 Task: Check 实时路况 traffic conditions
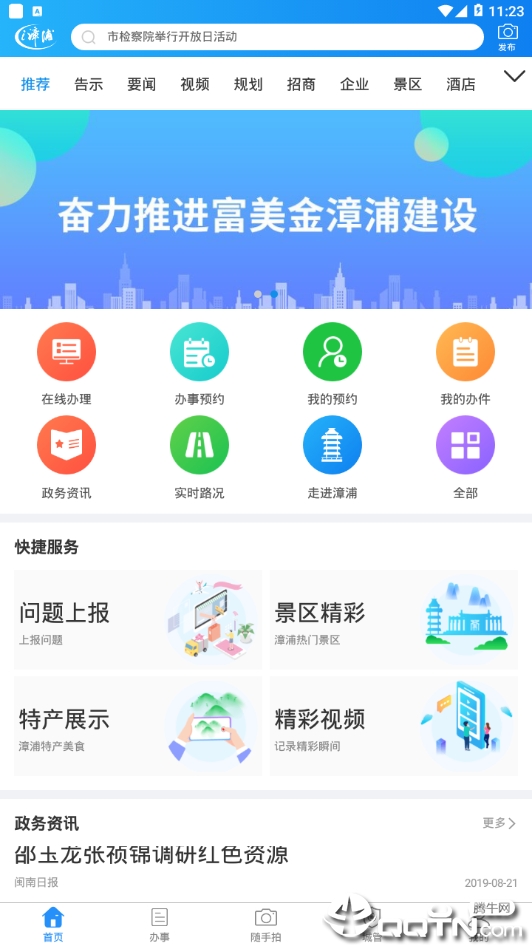[x=200, y=458]
